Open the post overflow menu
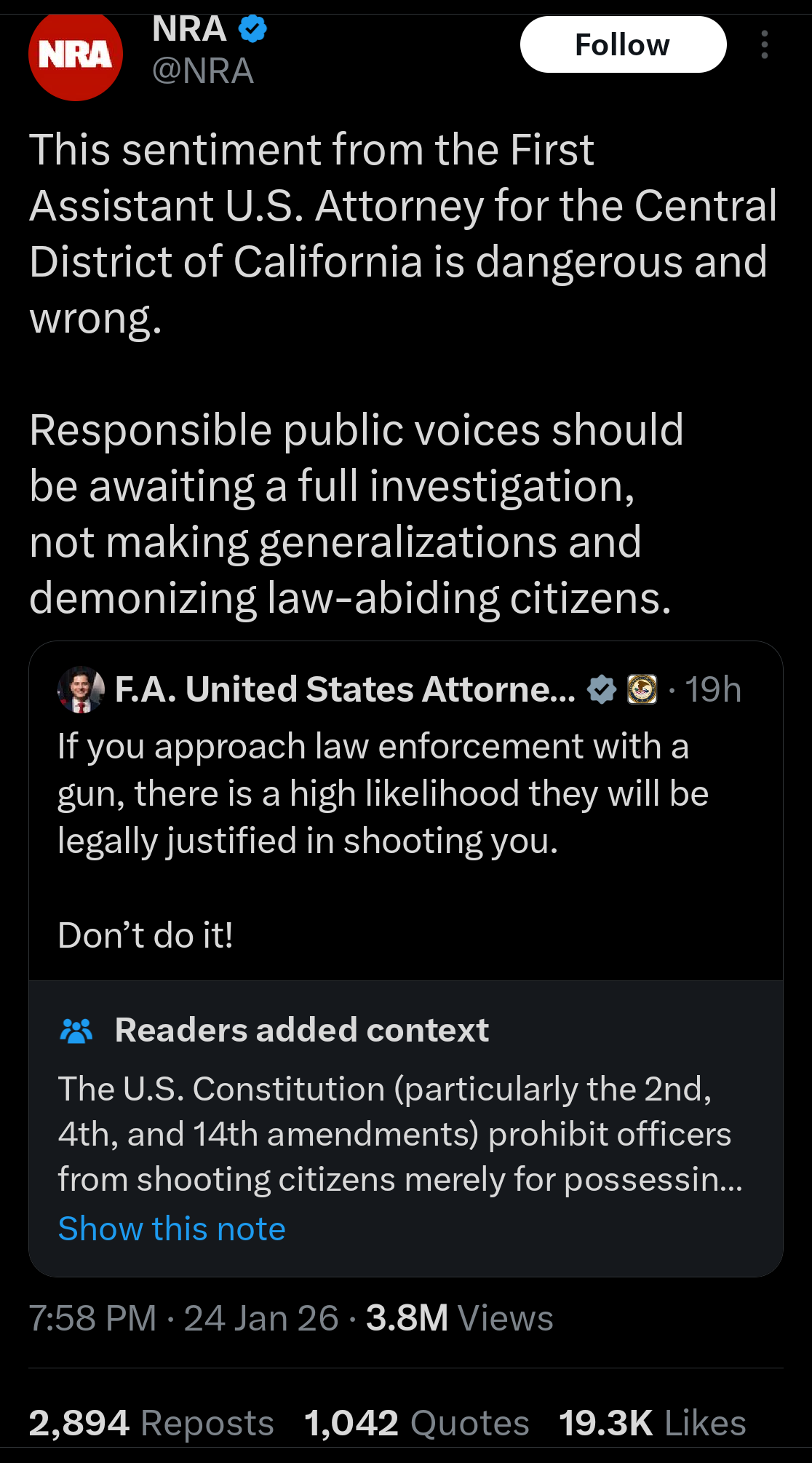 click(x=764, y=45)
